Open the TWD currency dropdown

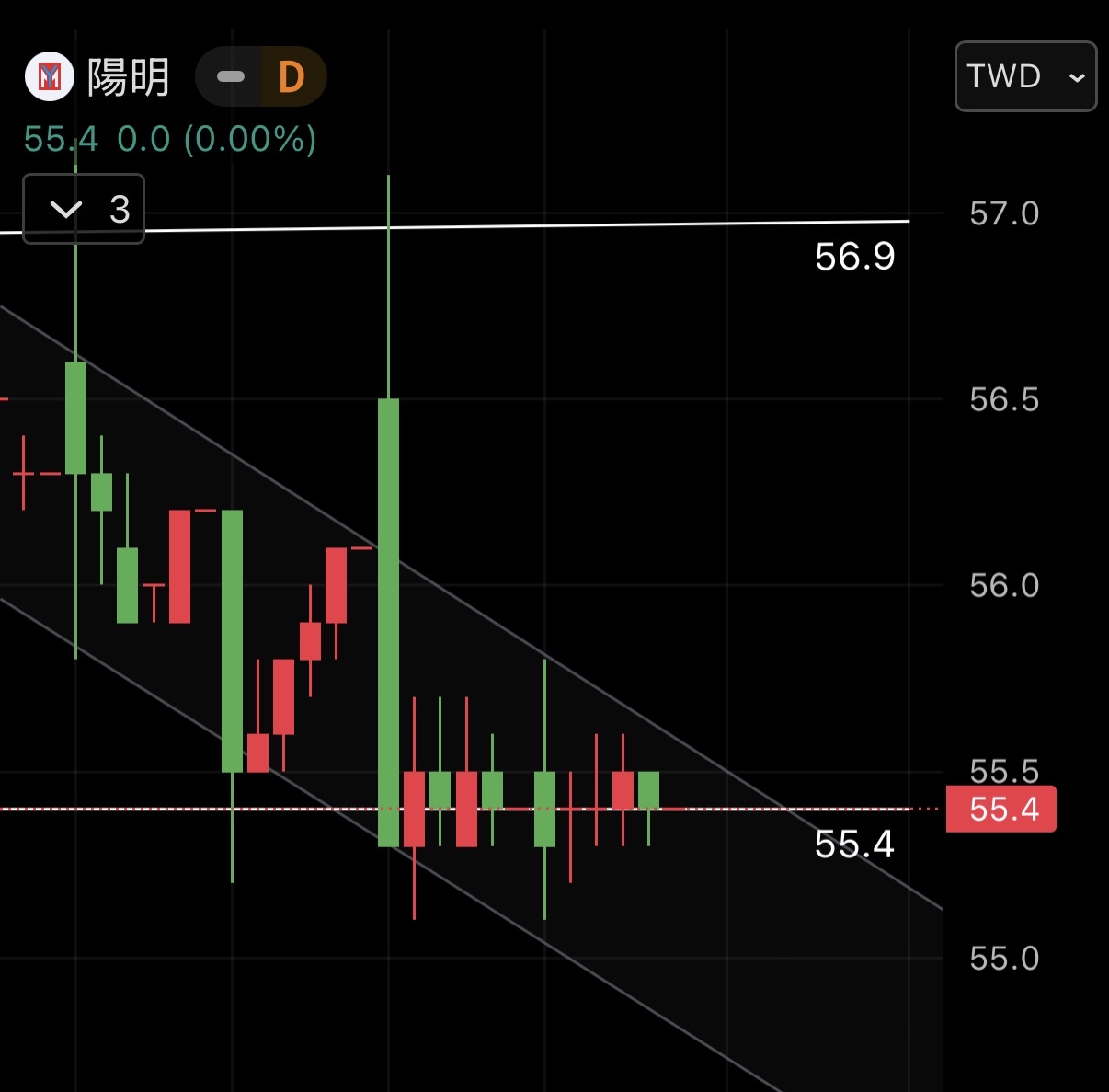tap(1025, 76)
